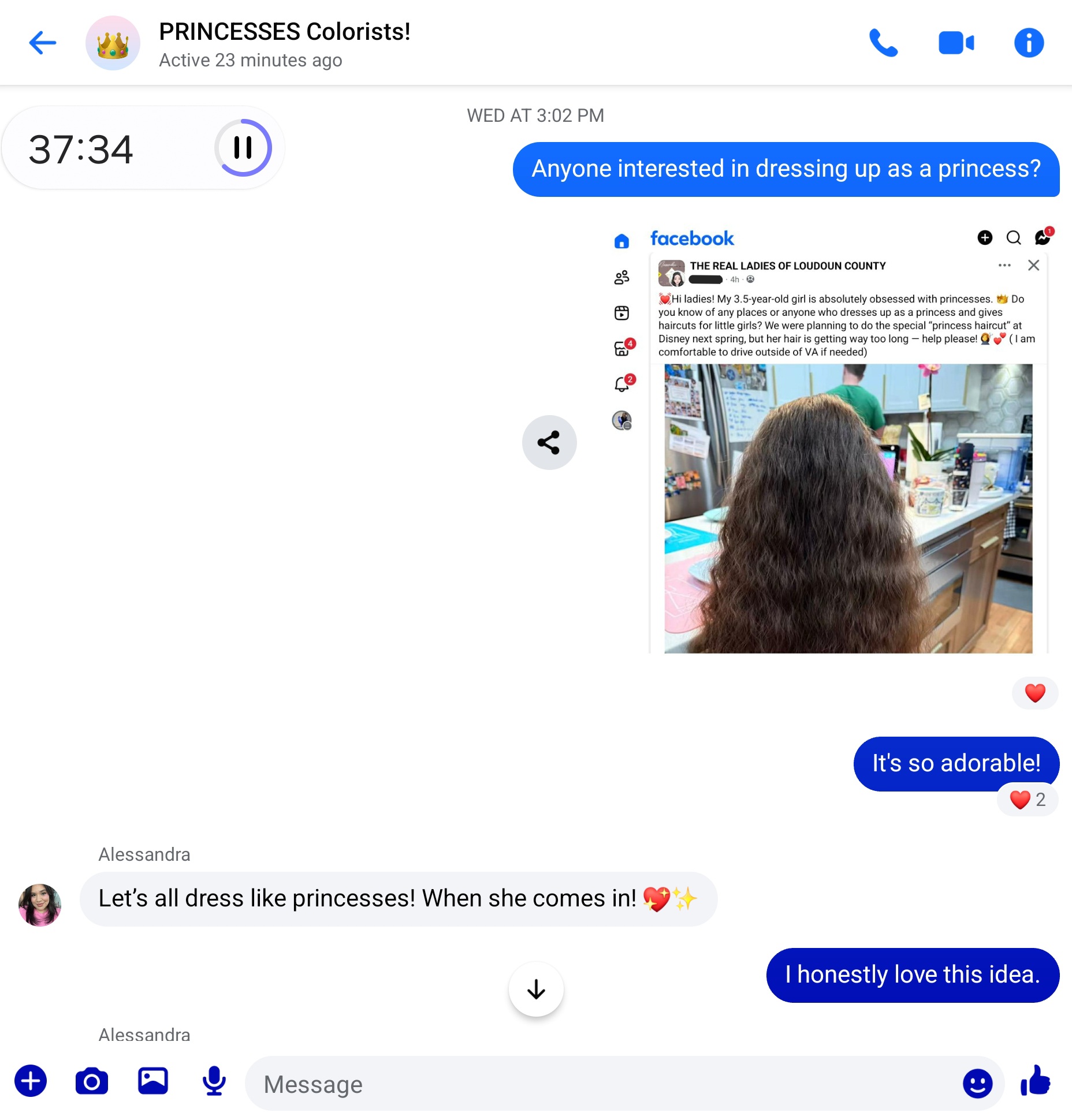The width and height of the screenshot is (1072, 1120).
Task: Start a video call with the group
Action: click(x=956, y=43)
